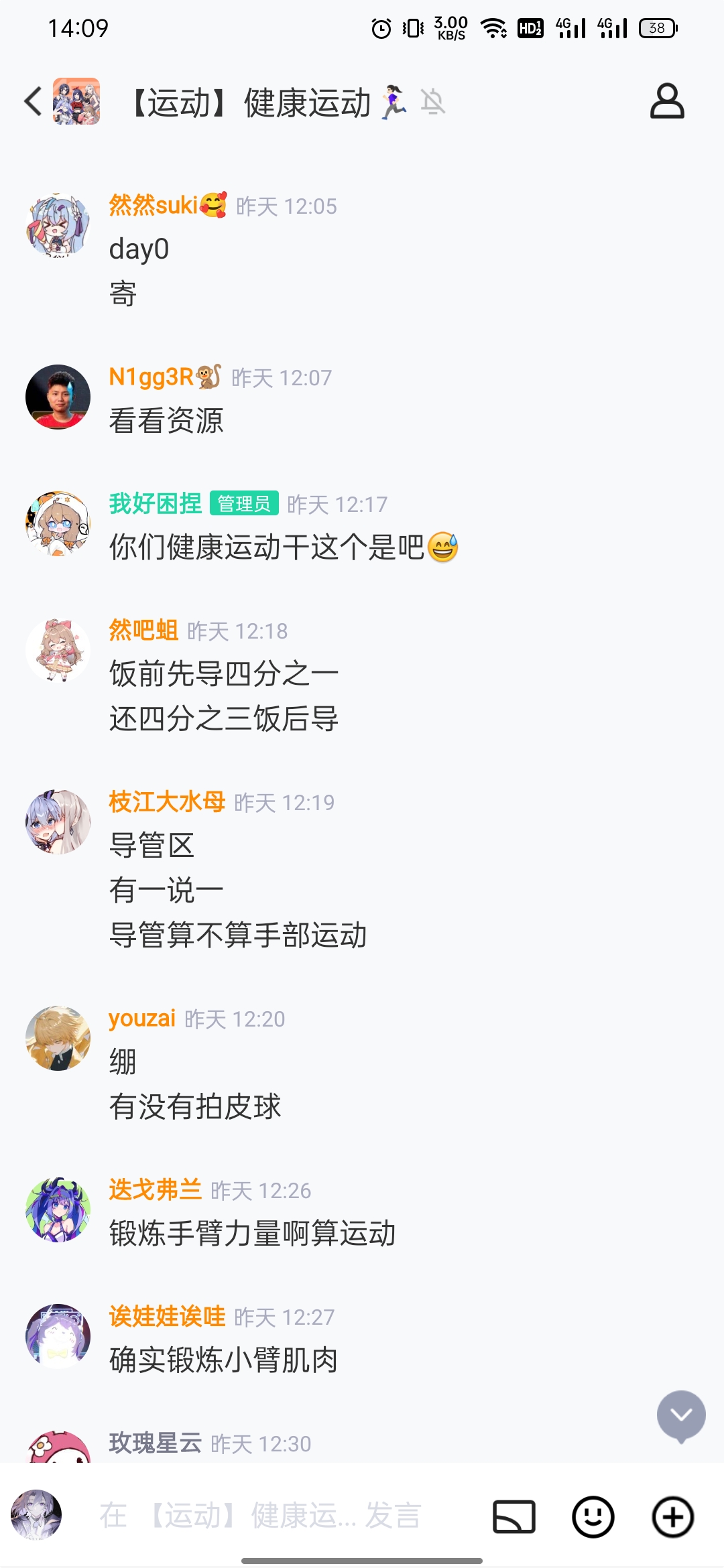
Task: Tap 诶娃娃诶哇's profile avatar
Action: click(58, 1336)
